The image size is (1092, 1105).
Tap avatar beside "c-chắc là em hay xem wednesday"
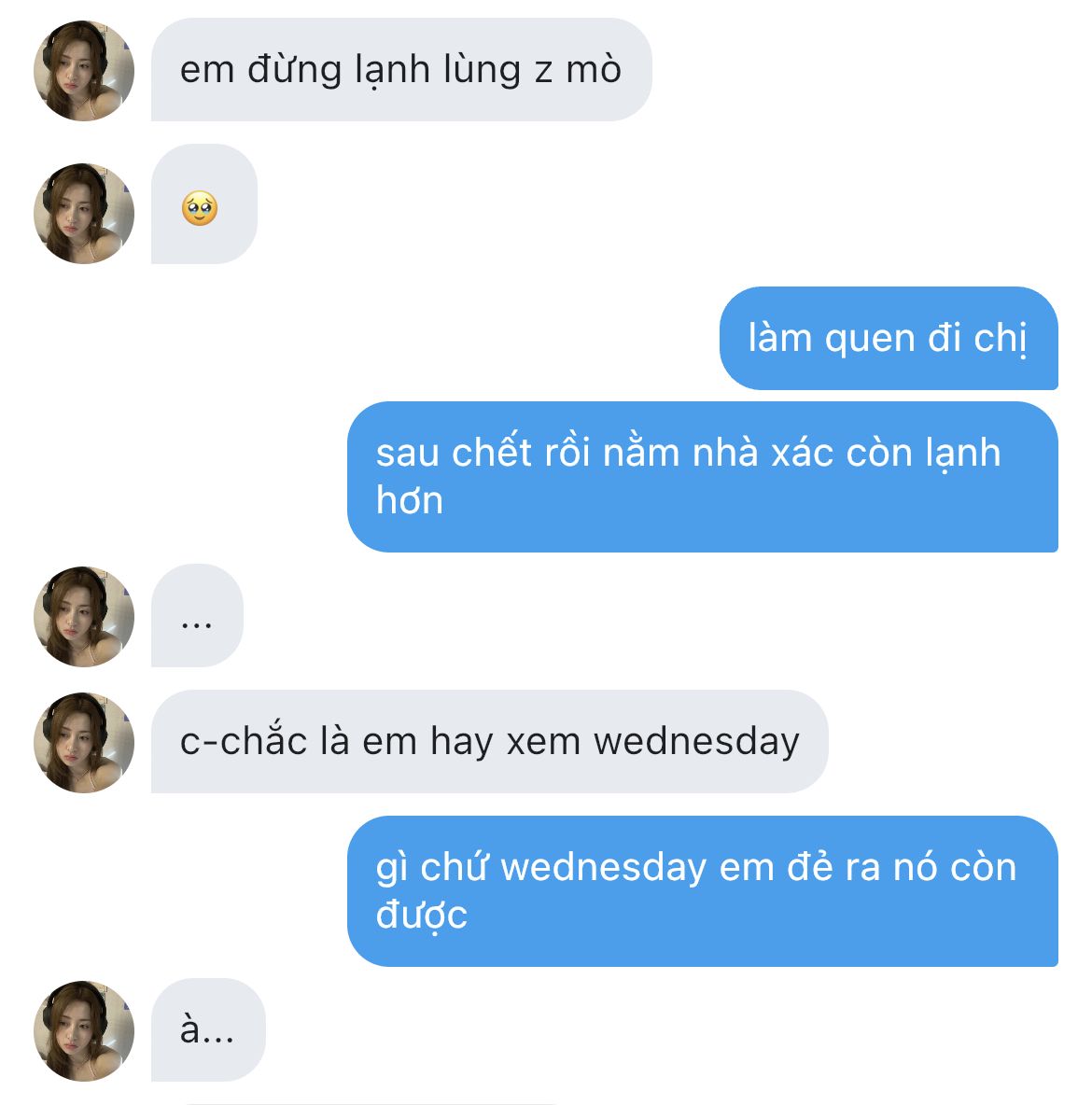[84, 743]
